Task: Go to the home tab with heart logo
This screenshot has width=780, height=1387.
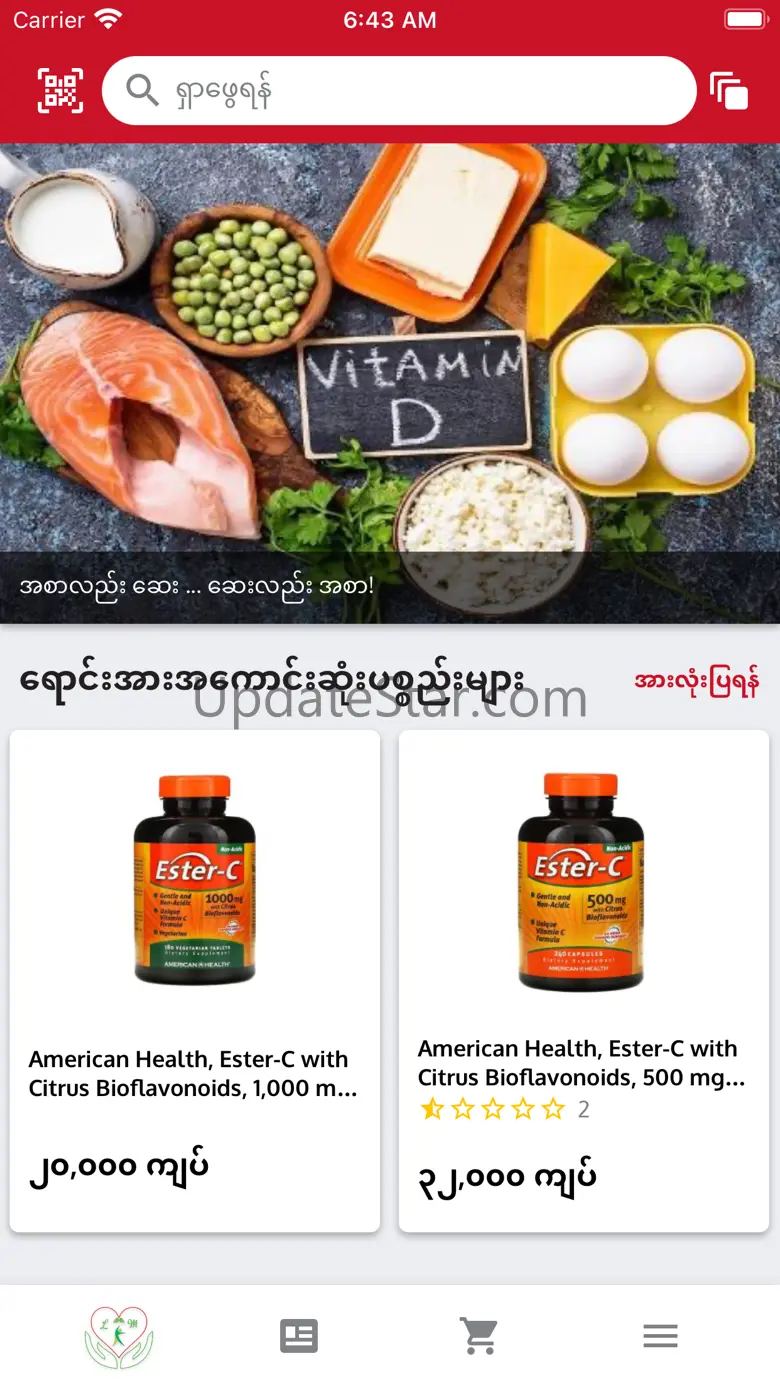Action: 118,1336
